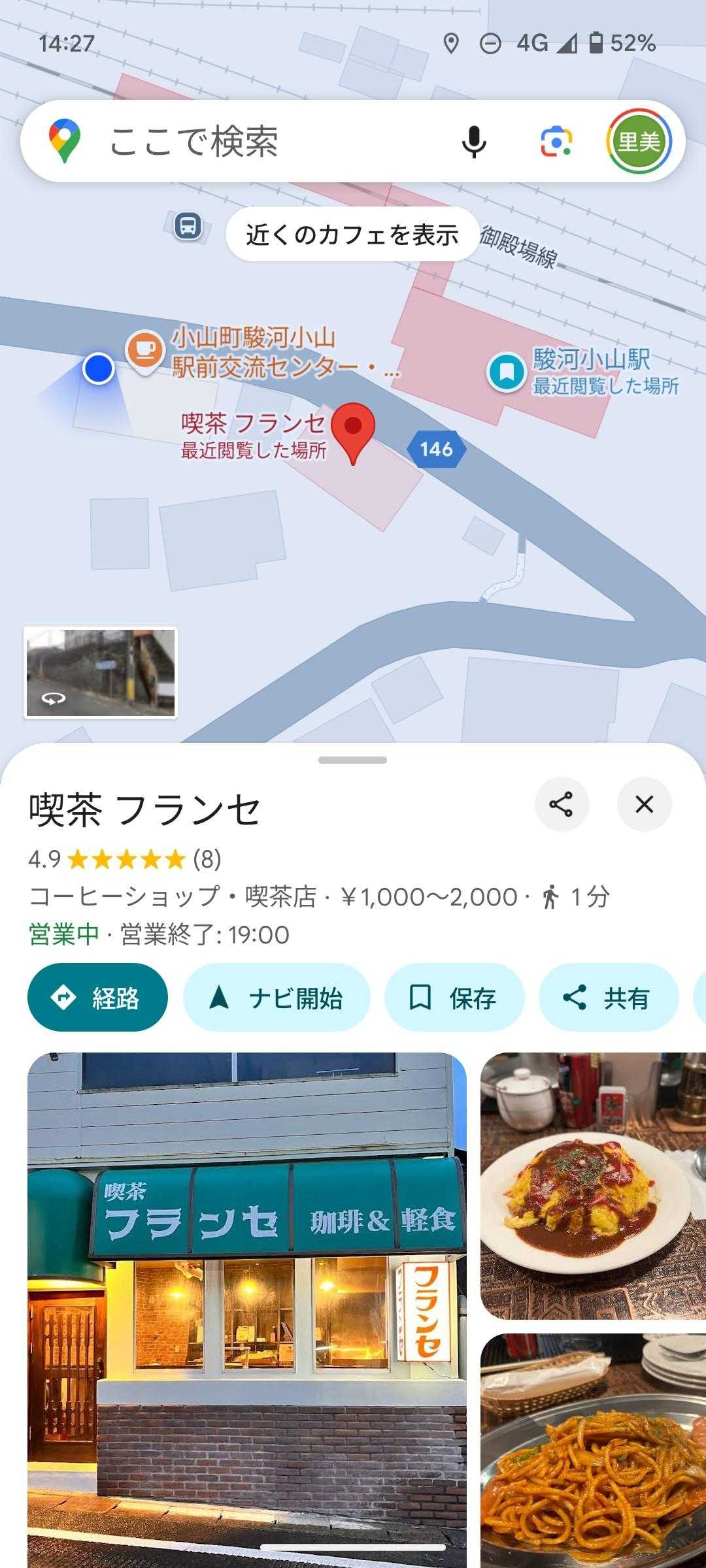Tap the ここで検索 search field
This screenshot has height=1568, width=706.
[261, 141]
